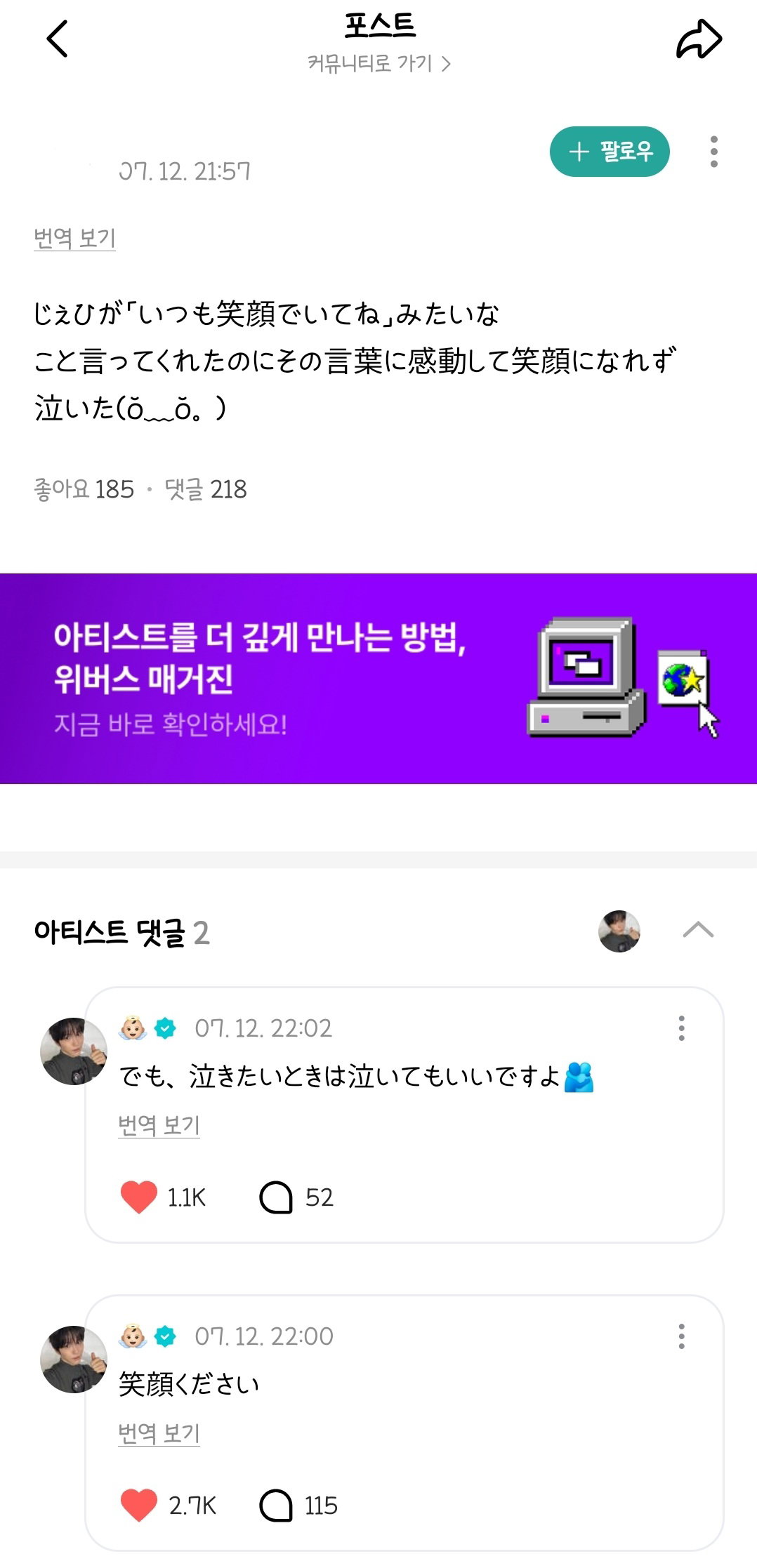757x1568 pixels.
Task: Follow the post author with 팔로우
Action: [610, 152]
